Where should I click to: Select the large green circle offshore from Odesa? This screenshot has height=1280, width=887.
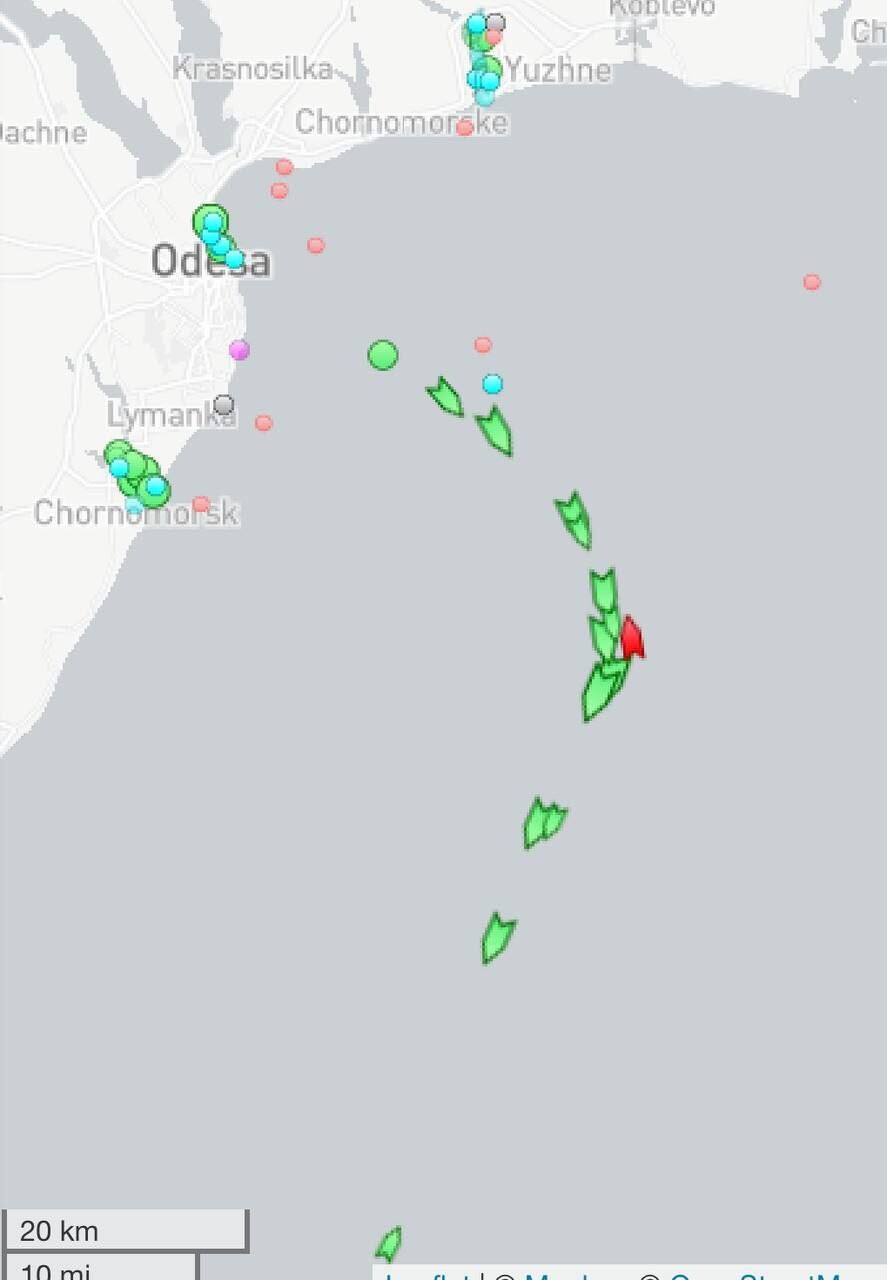(x=383, y=355)
